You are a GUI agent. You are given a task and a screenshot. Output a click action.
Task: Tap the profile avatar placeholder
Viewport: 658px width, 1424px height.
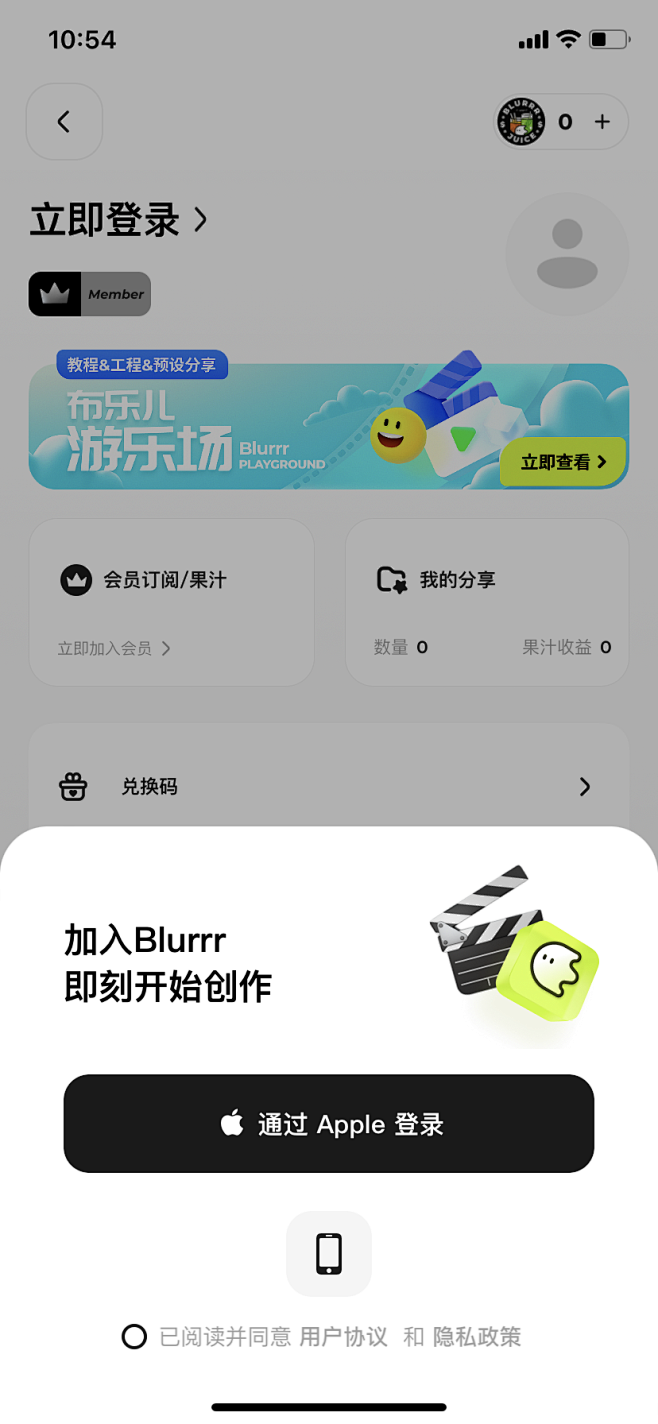click(567, 254)
